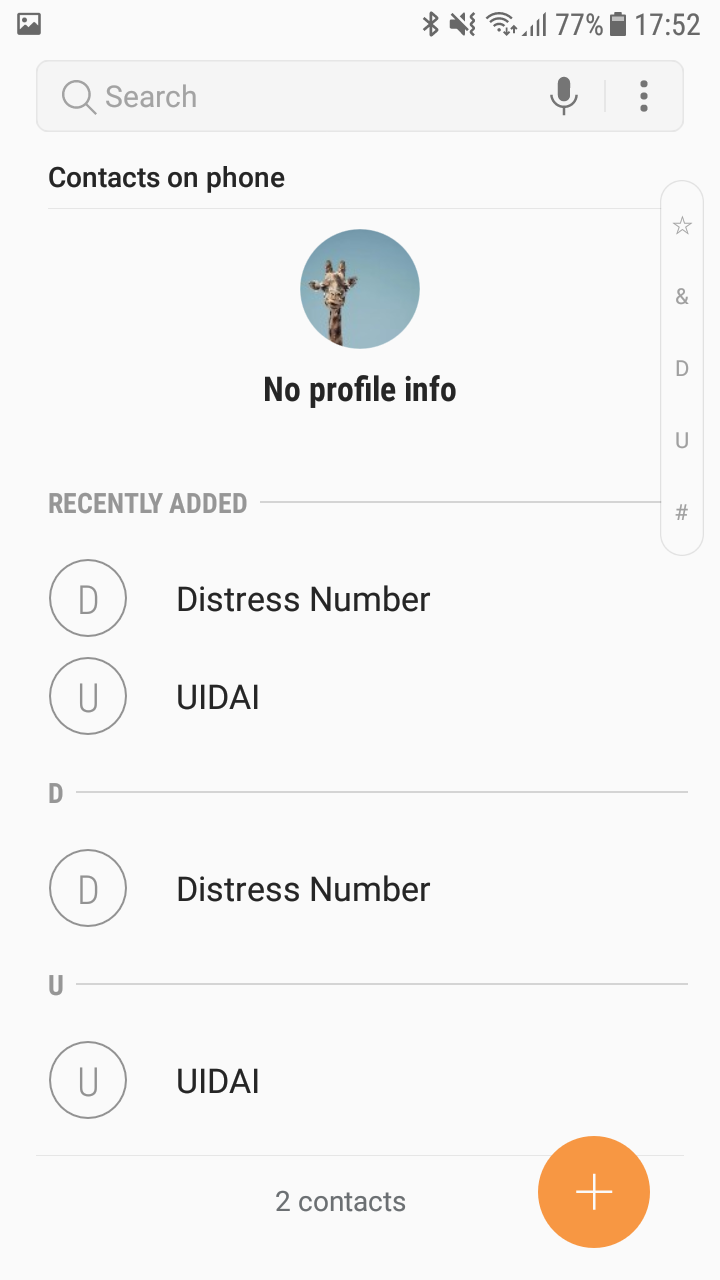Jump to the # section in the index
Screen dimensions: 720x1280
point(682,513)
